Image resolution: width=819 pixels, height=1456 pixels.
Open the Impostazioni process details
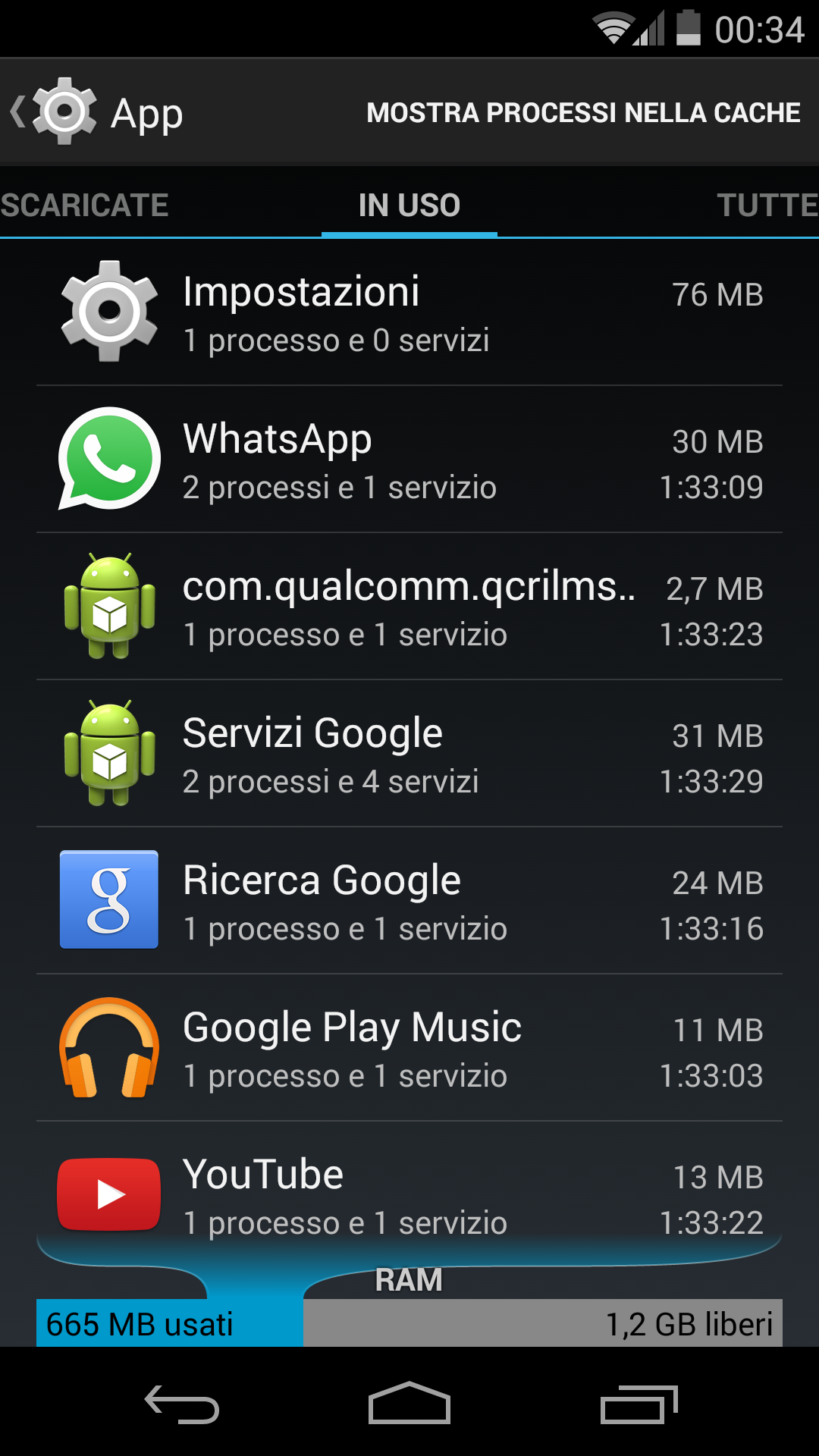(x=409, y=312)
